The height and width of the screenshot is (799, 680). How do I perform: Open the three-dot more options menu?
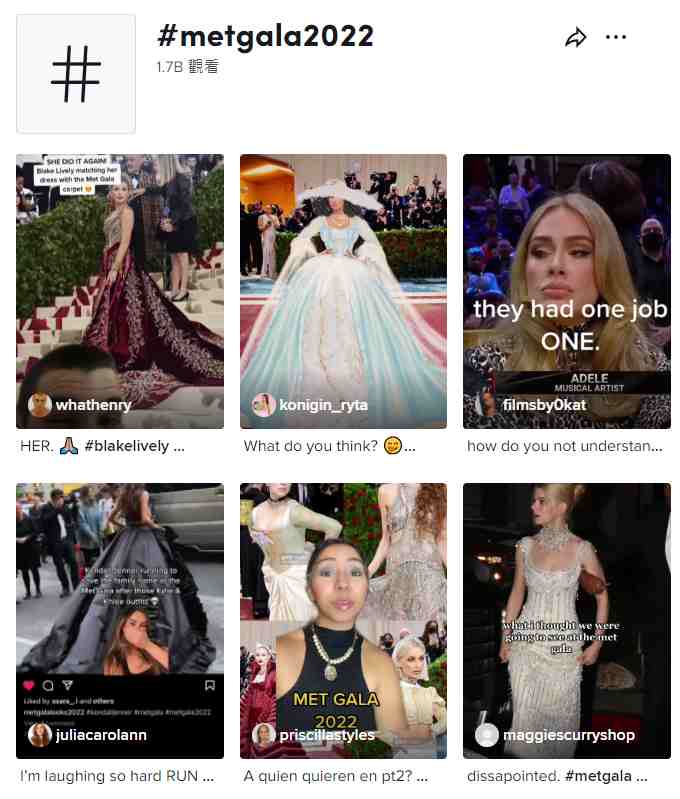pos(616,38)
